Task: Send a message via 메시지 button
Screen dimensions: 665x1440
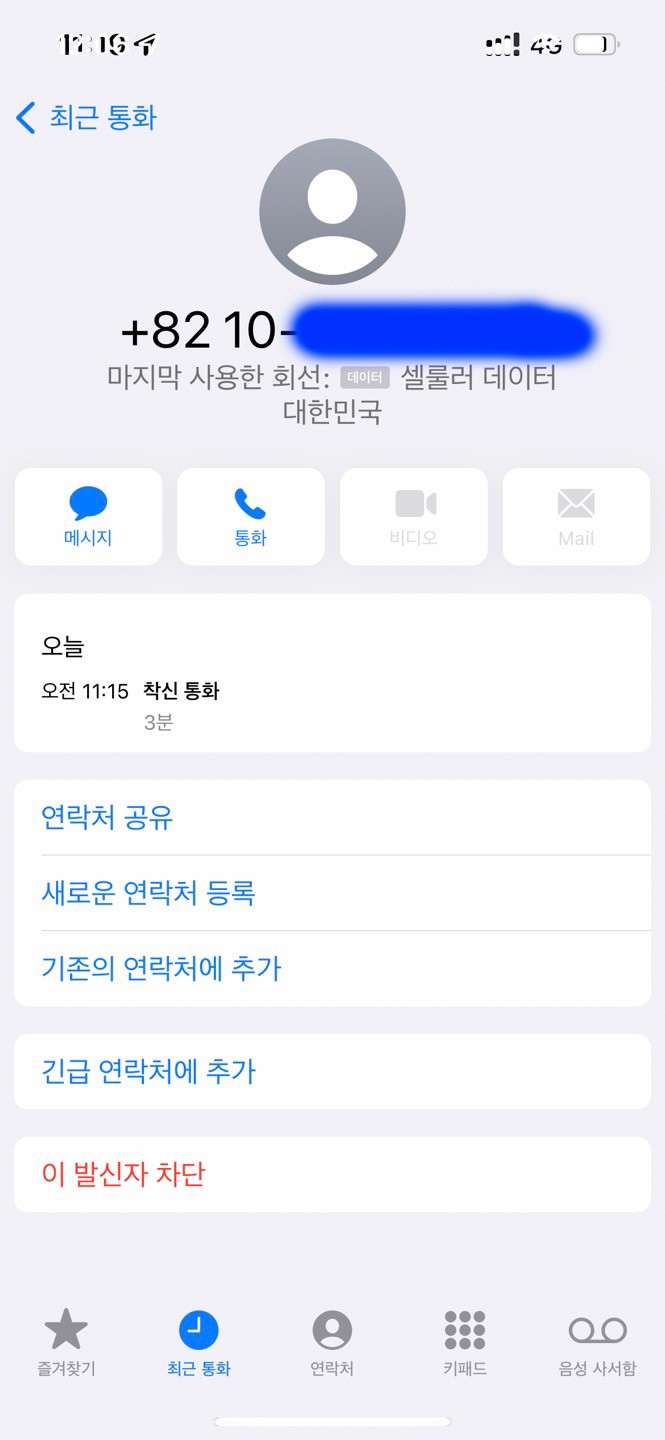Action: coord(88,516)
